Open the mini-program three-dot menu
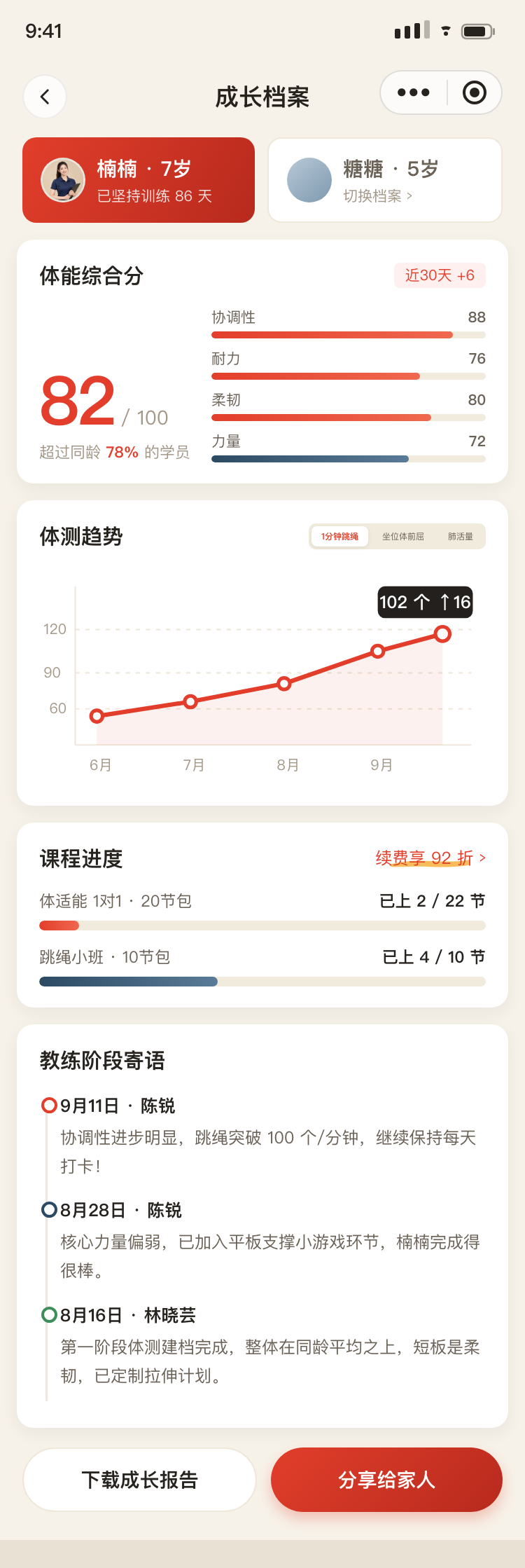 pos(414,92)
